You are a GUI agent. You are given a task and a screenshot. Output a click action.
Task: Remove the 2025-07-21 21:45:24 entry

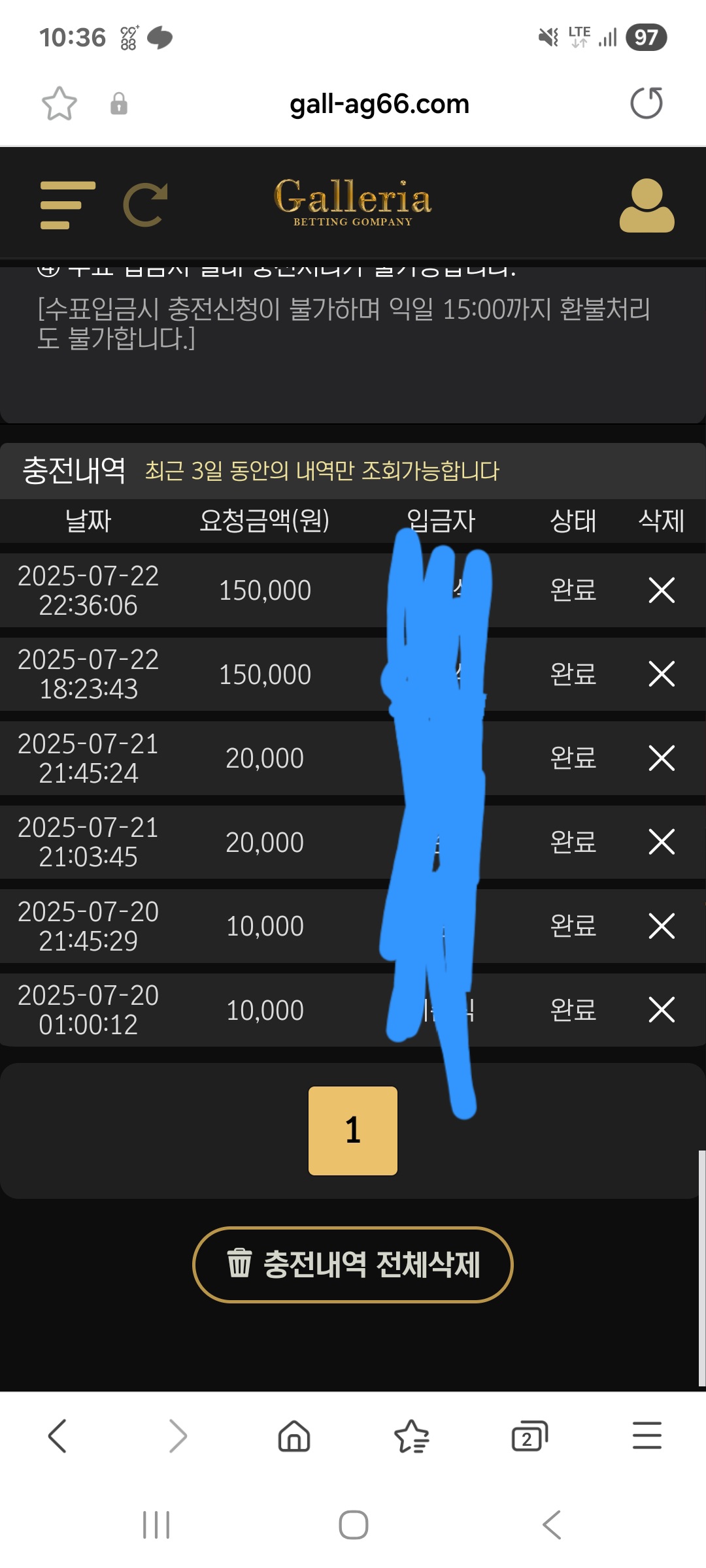662,758
